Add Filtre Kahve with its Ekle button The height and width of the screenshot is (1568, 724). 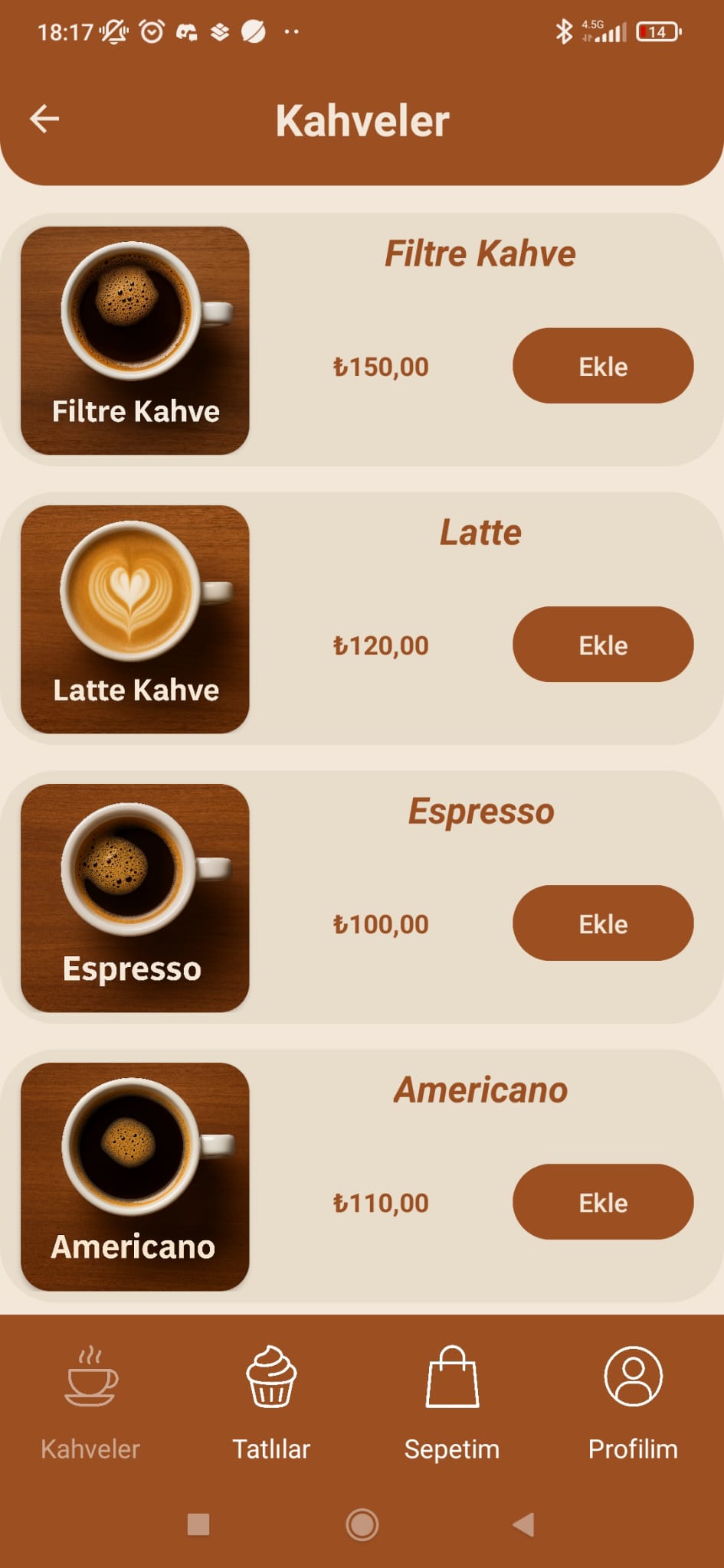click(x=602, y=366)
